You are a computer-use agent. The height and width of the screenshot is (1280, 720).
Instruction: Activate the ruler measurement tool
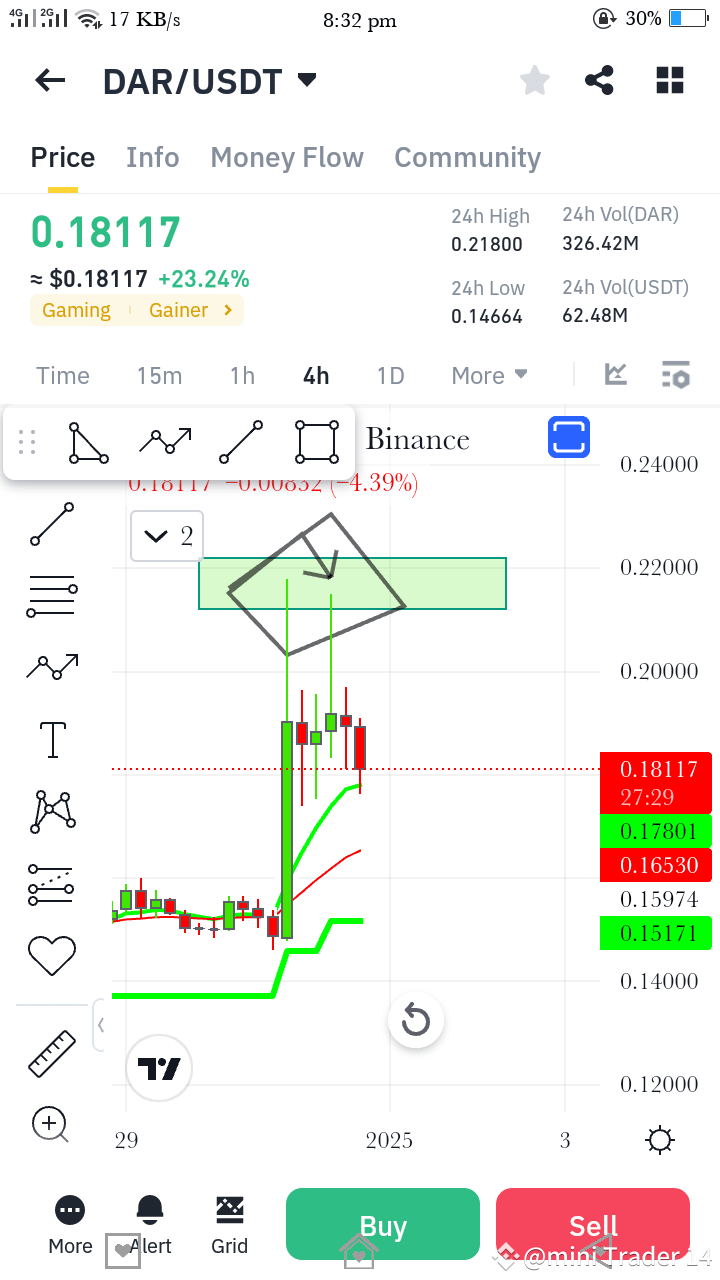coord(51,1052)
